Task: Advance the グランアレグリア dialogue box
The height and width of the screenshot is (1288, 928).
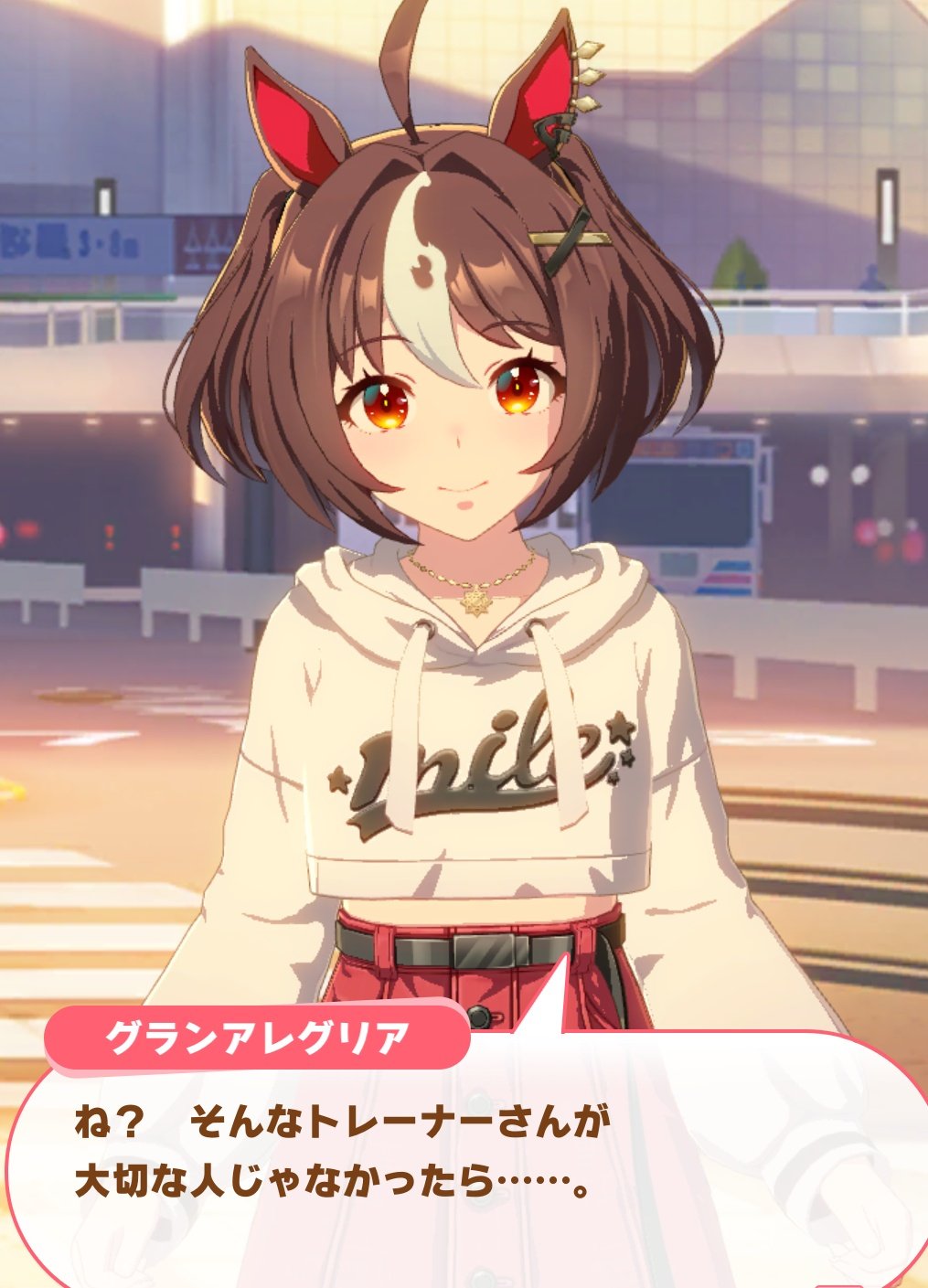Action: [464, 1161]
